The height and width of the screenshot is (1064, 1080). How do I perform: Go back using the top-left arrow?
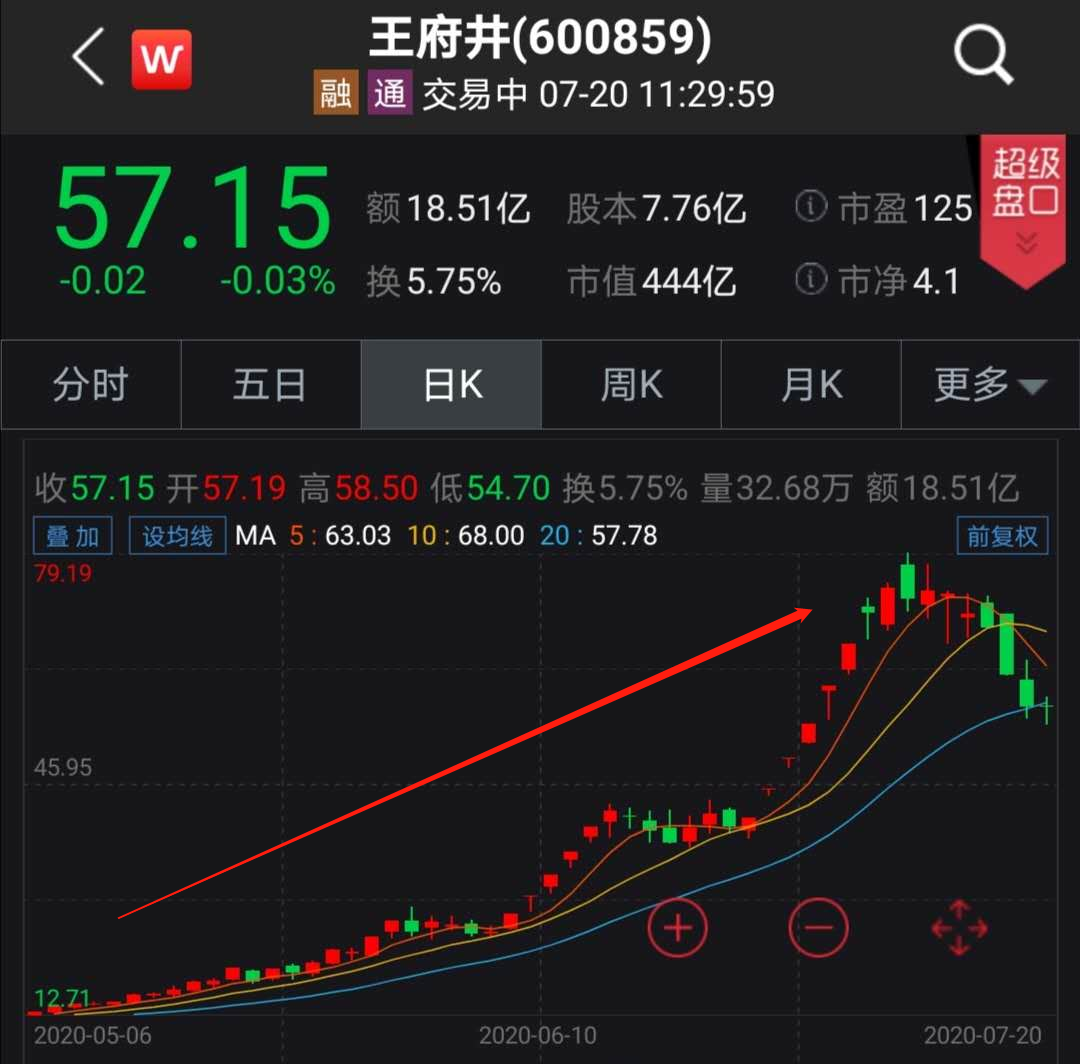[88, 57]
